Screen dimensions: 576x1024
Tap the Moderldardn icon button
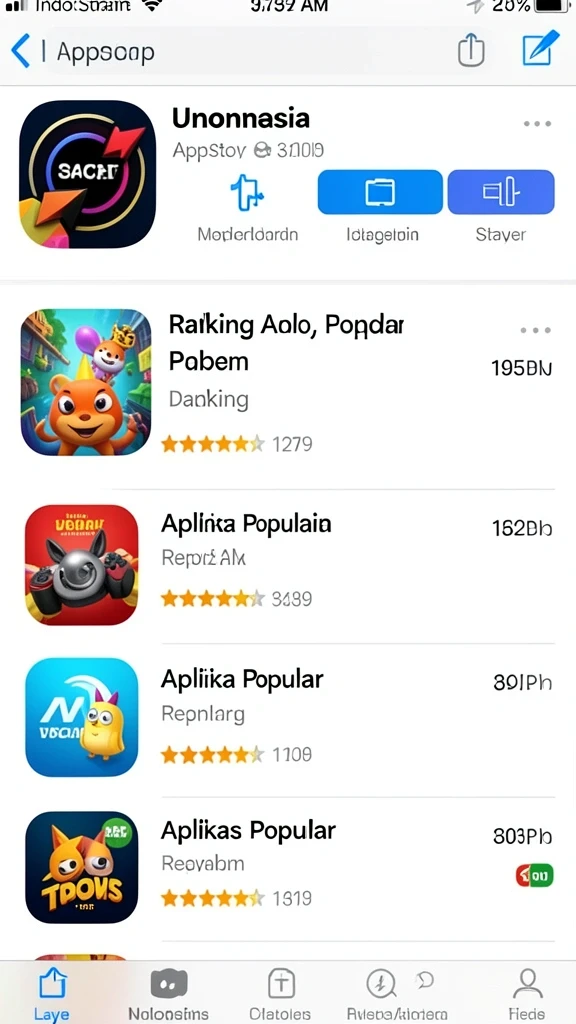click(x=246, y=193)
